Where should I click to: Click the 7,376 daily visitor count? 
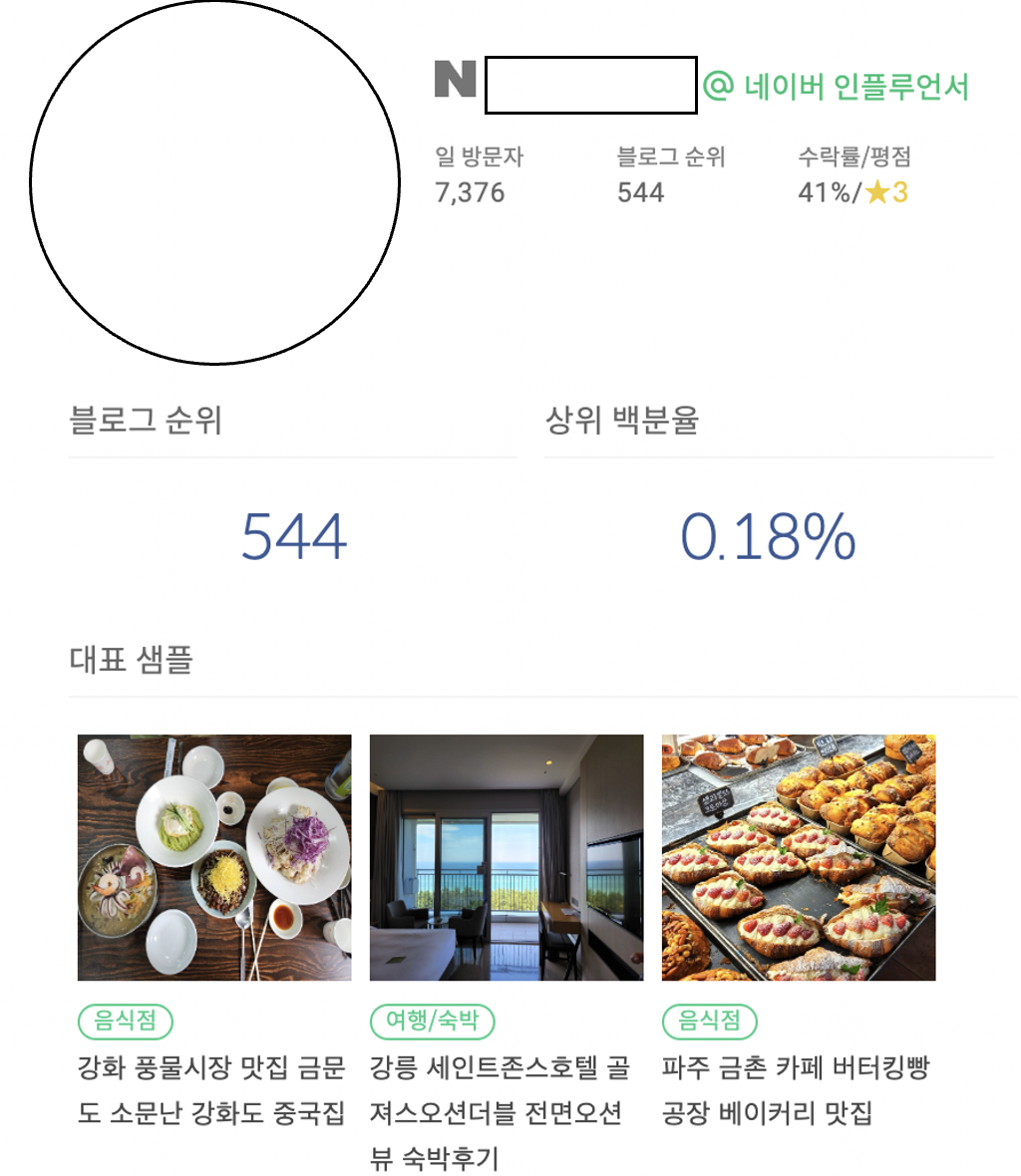pyautogui.click(x=471, y=193)
